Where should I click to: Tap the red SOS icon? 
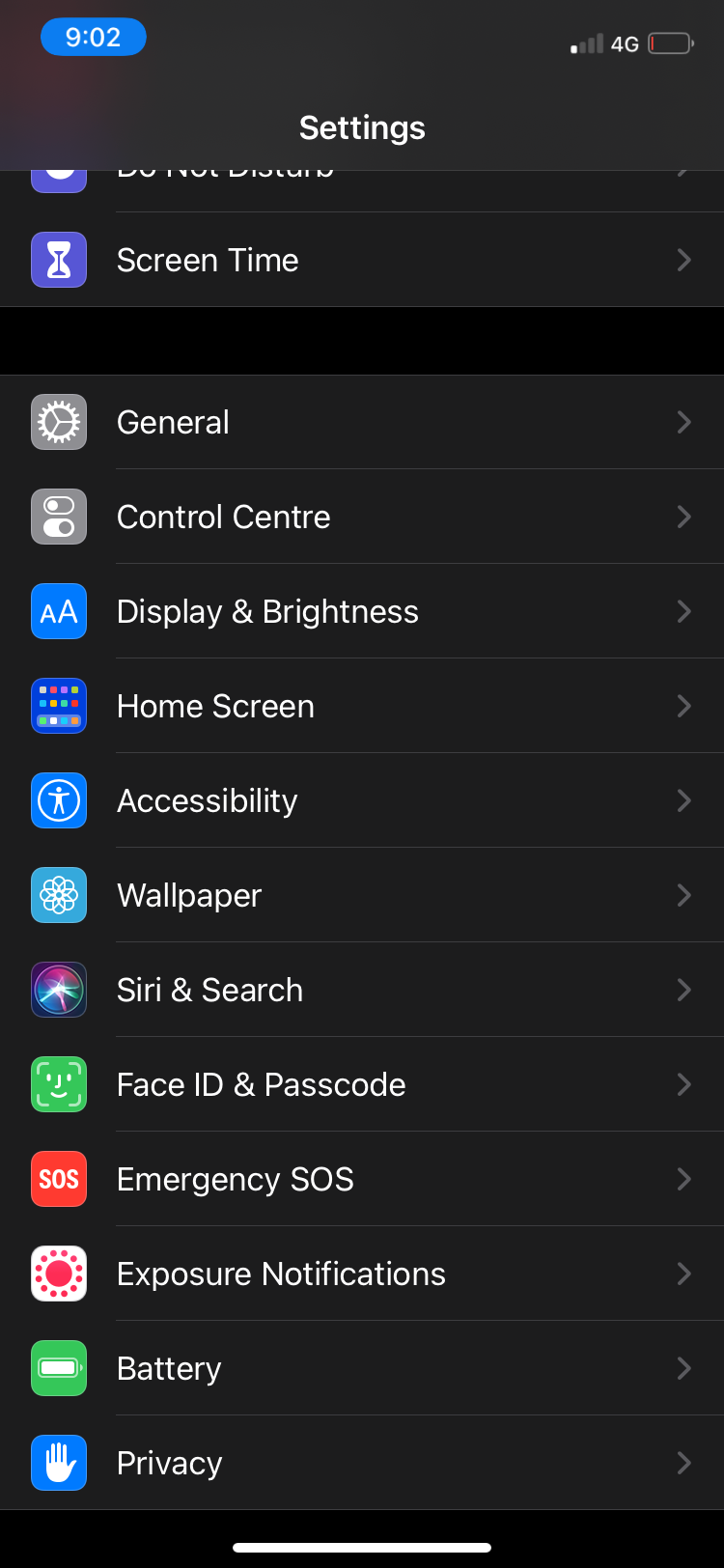click(59, 1179)
